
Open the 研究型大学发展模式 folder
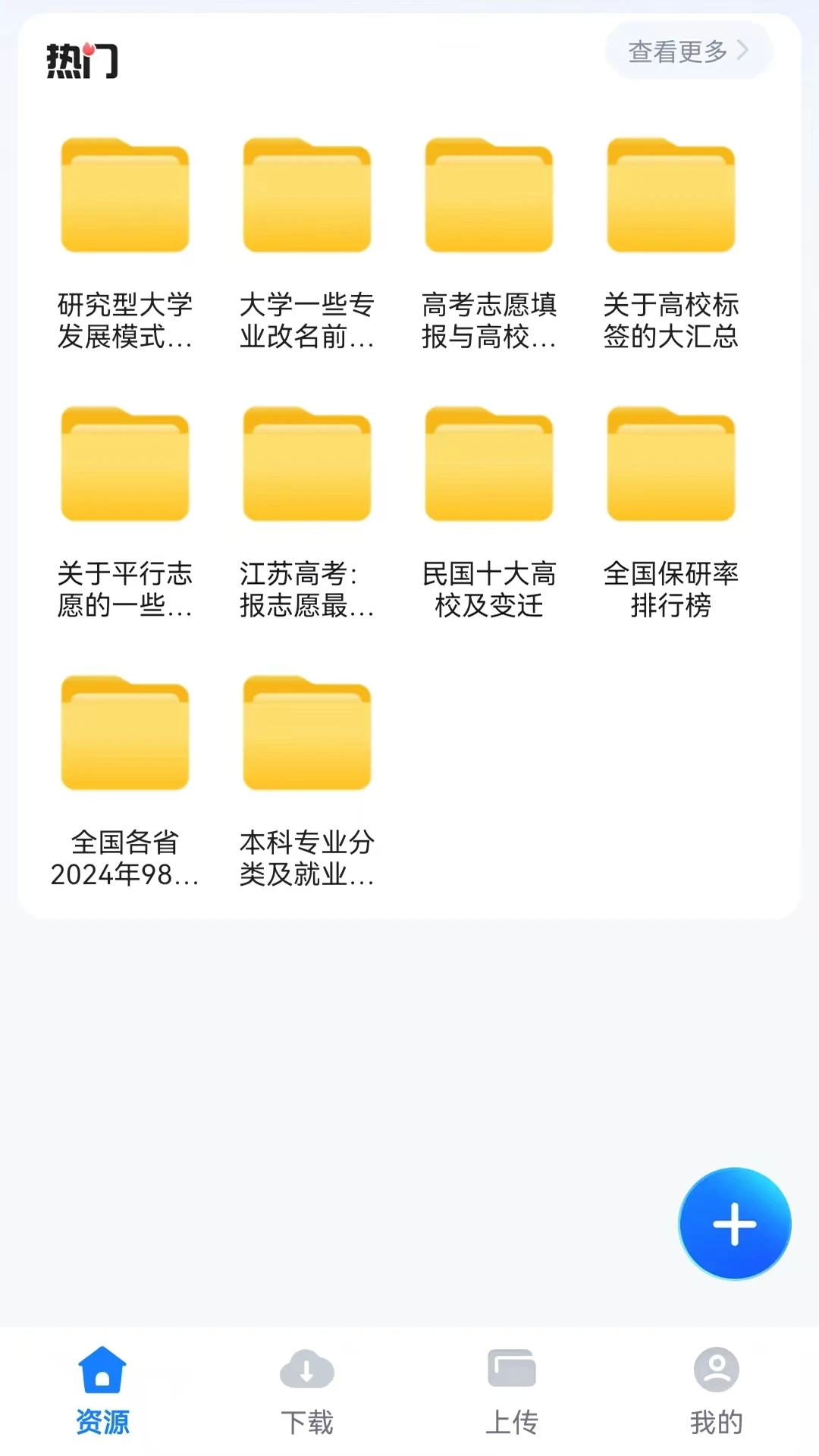click(x=124, y=197)
